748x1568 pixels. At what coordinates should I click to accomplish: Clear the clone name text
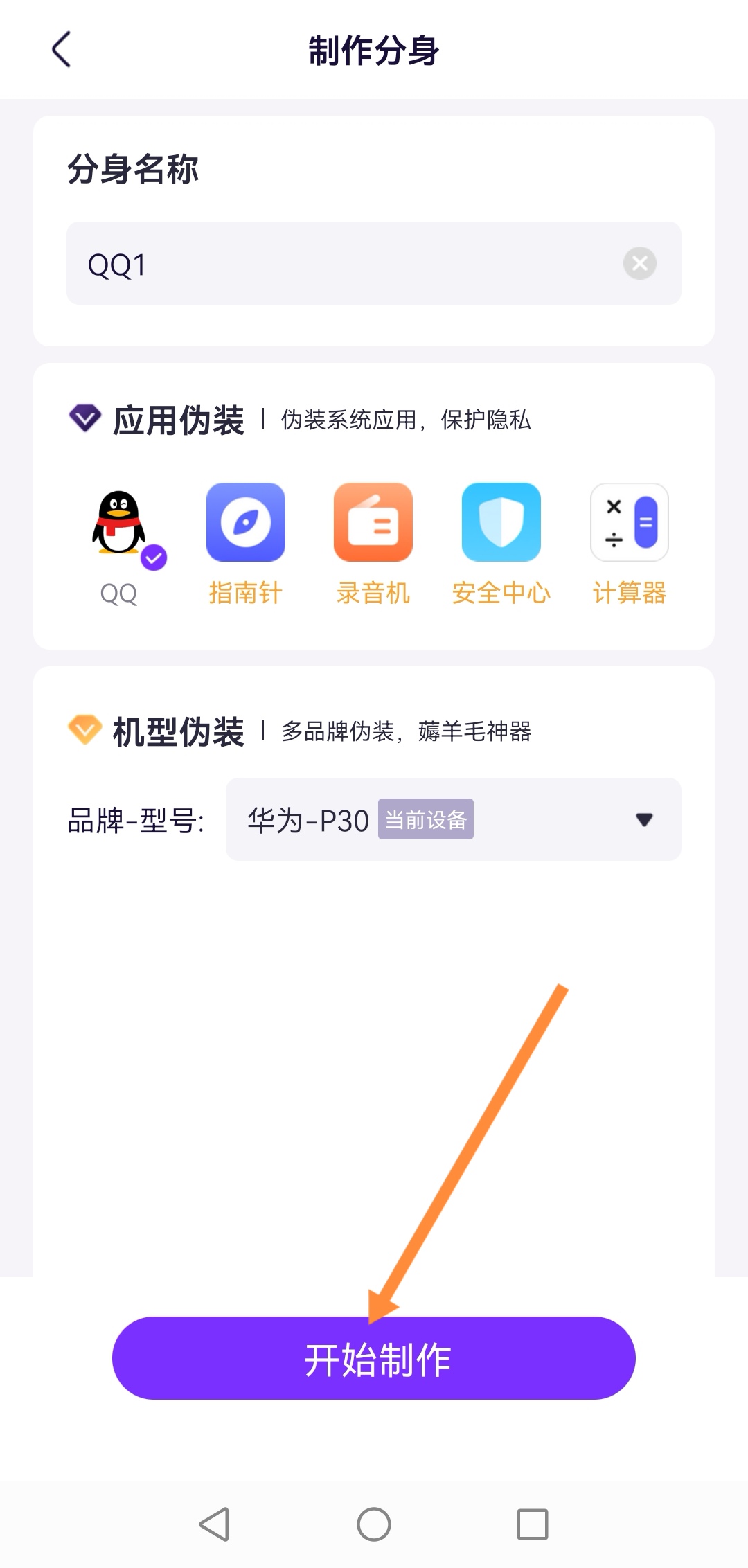[x=639, y=263]
